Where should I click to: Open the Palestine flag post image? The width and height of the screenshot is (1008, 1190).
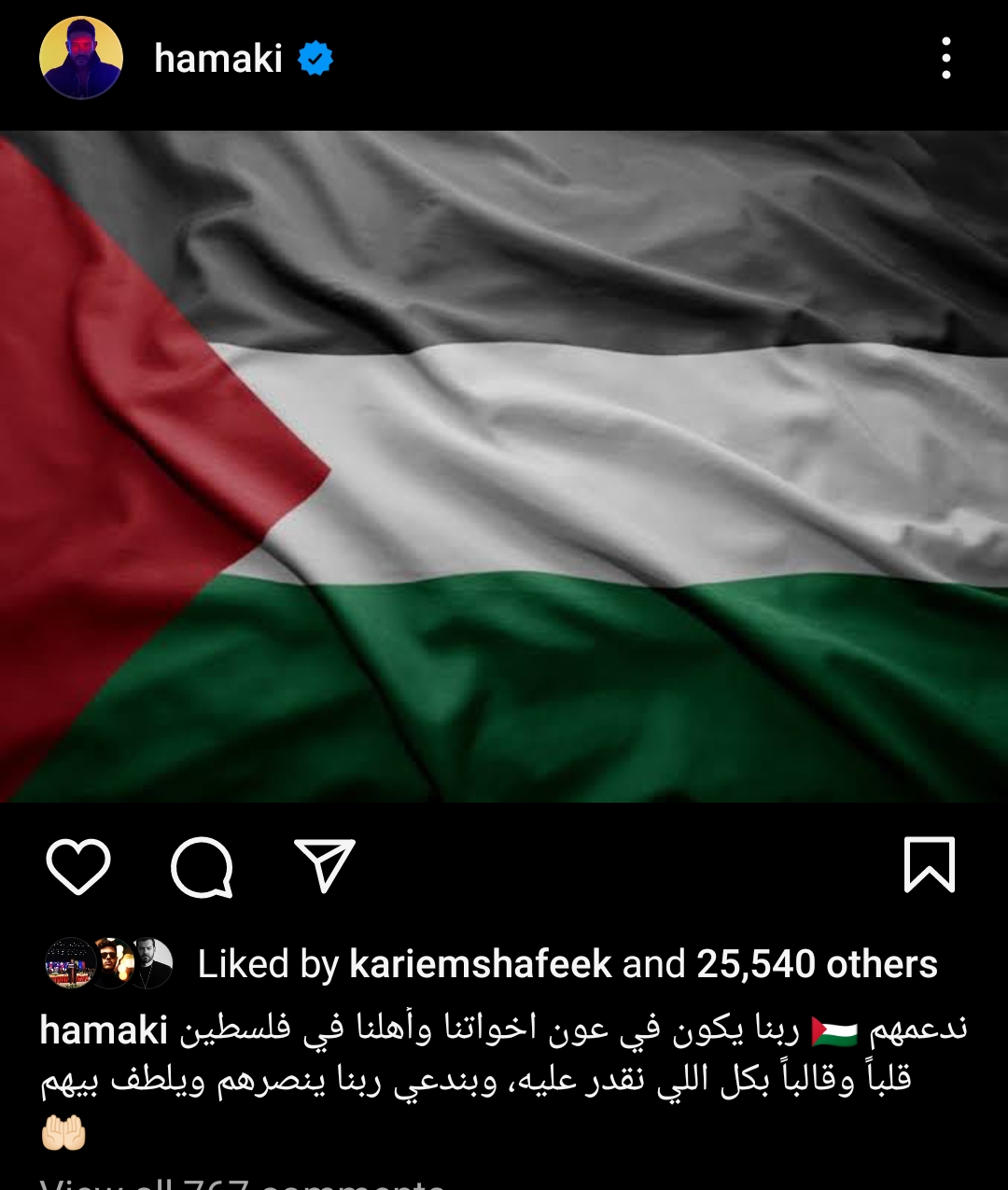(x=504, y=467)
